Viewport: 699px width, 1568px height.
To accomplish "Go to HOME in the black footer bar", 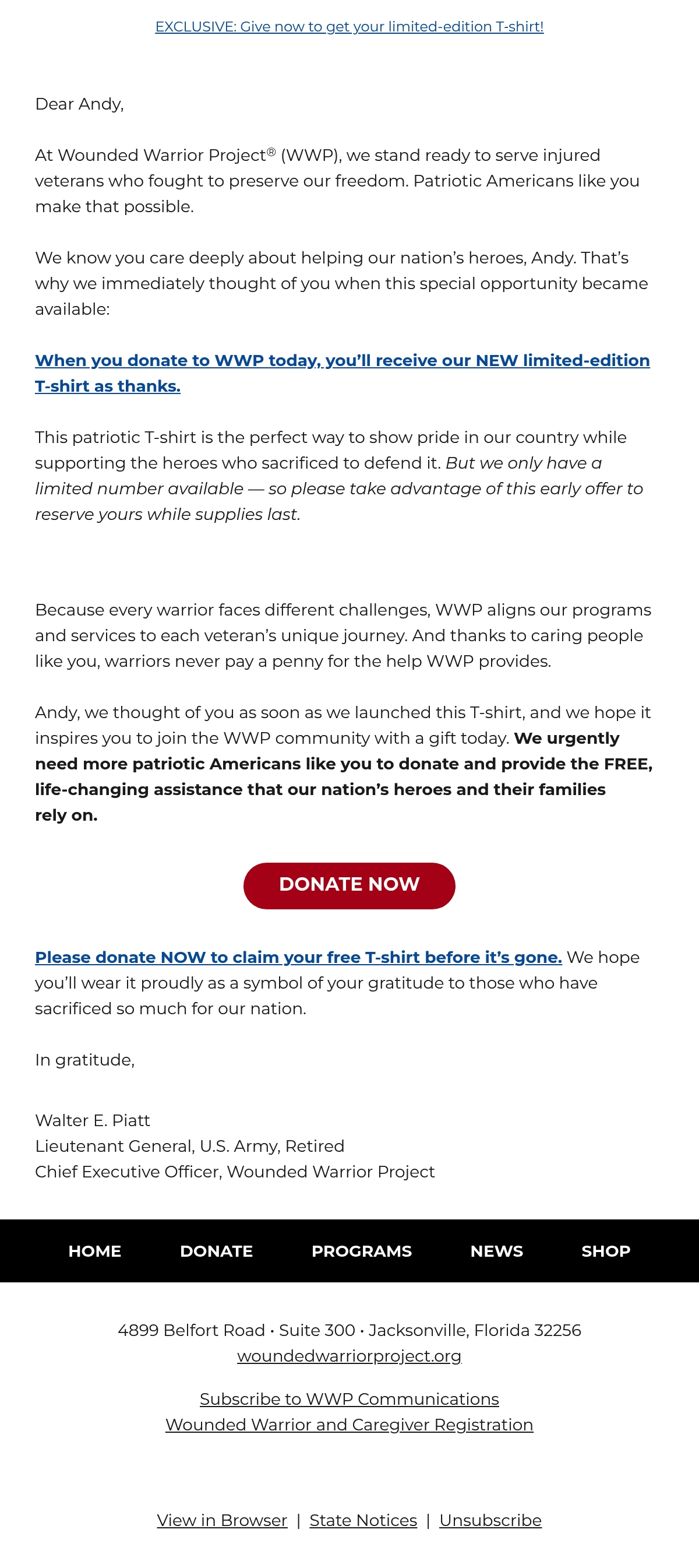I will pyautogui.click(x=95, y=1251).
